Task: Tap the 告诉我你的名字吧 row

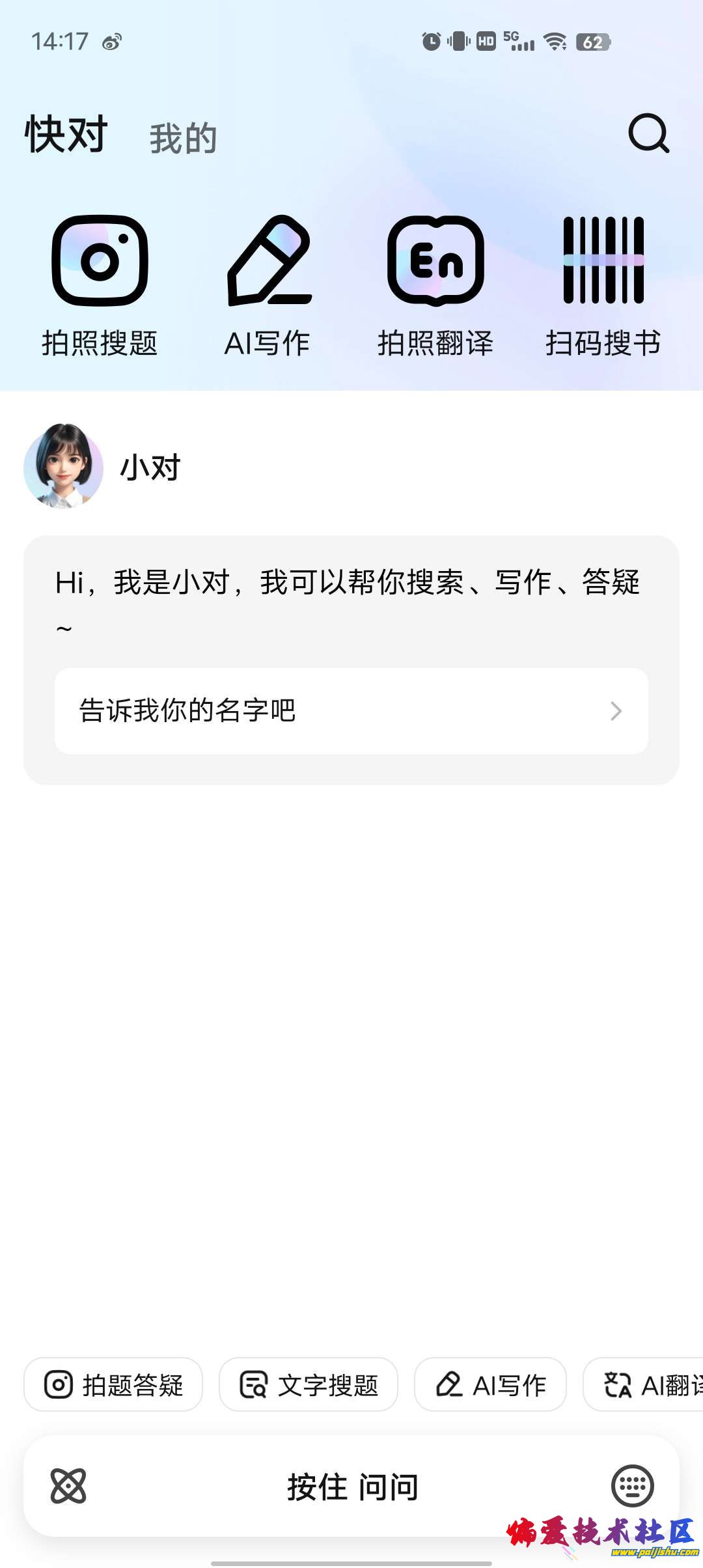Action: pos(351,710)
